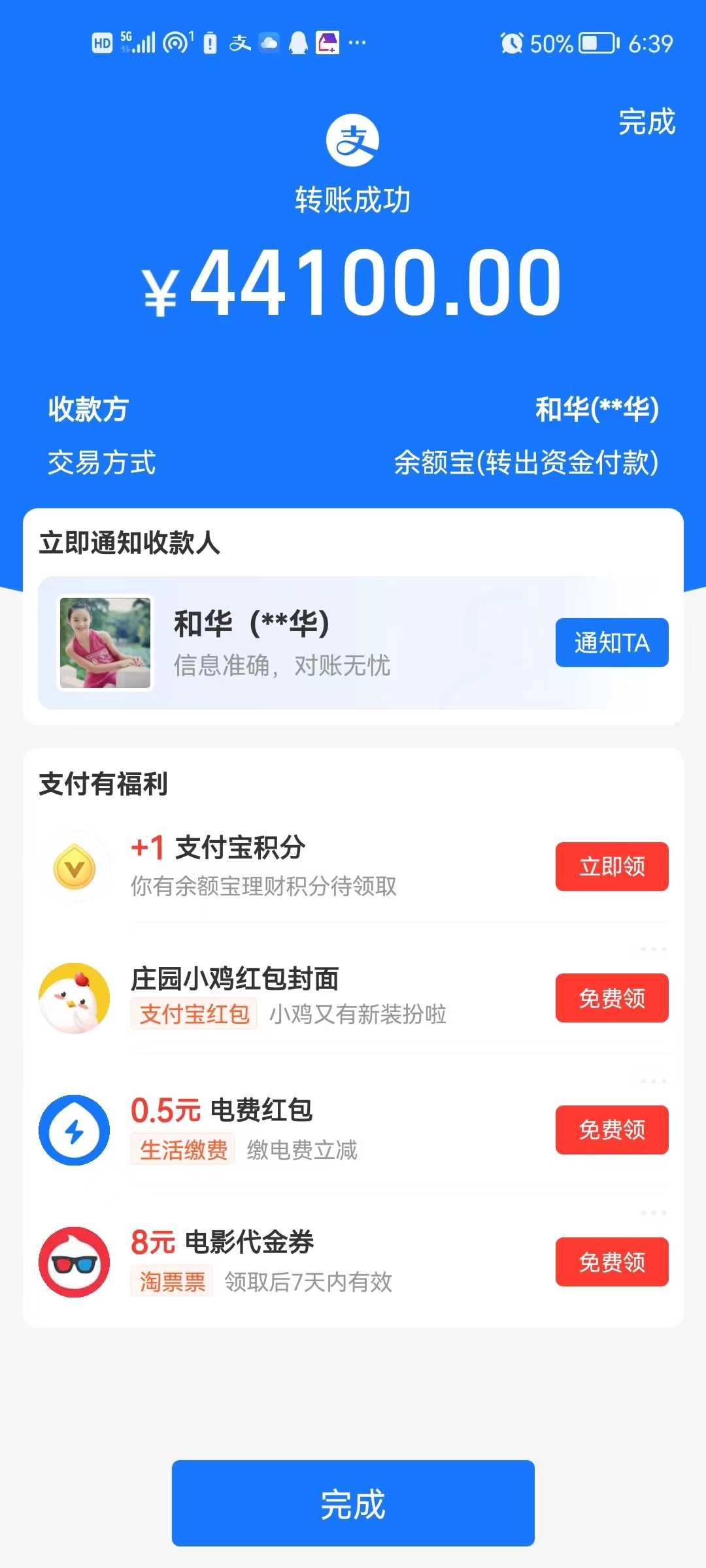Claim the 8元 电影代金券
This screenshot has width=706, height=1568.
pos(612,1262)
